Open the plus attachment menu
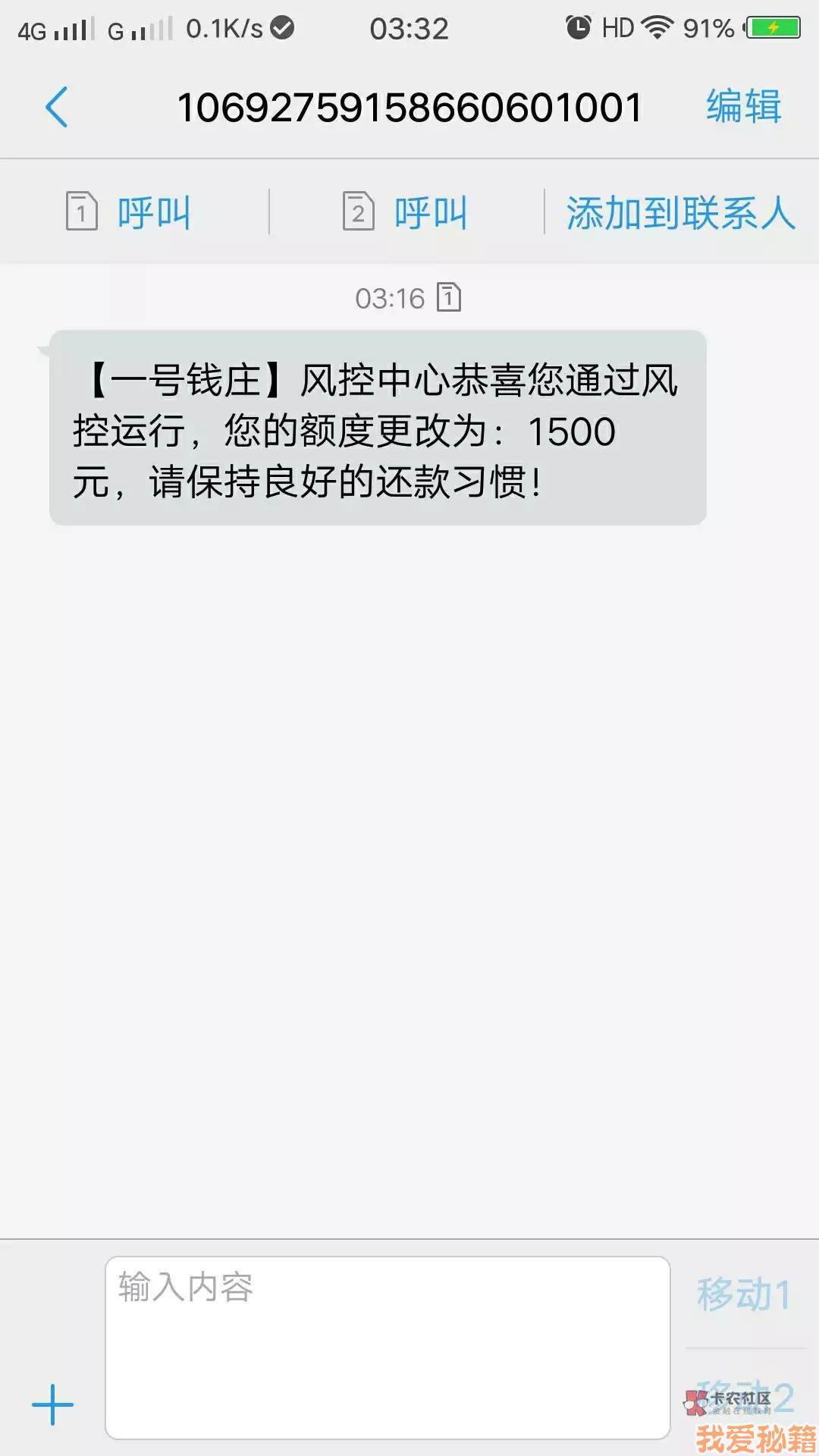Screen dimensions: 819x1456 pyautogui.click(x=53, y=1405)
